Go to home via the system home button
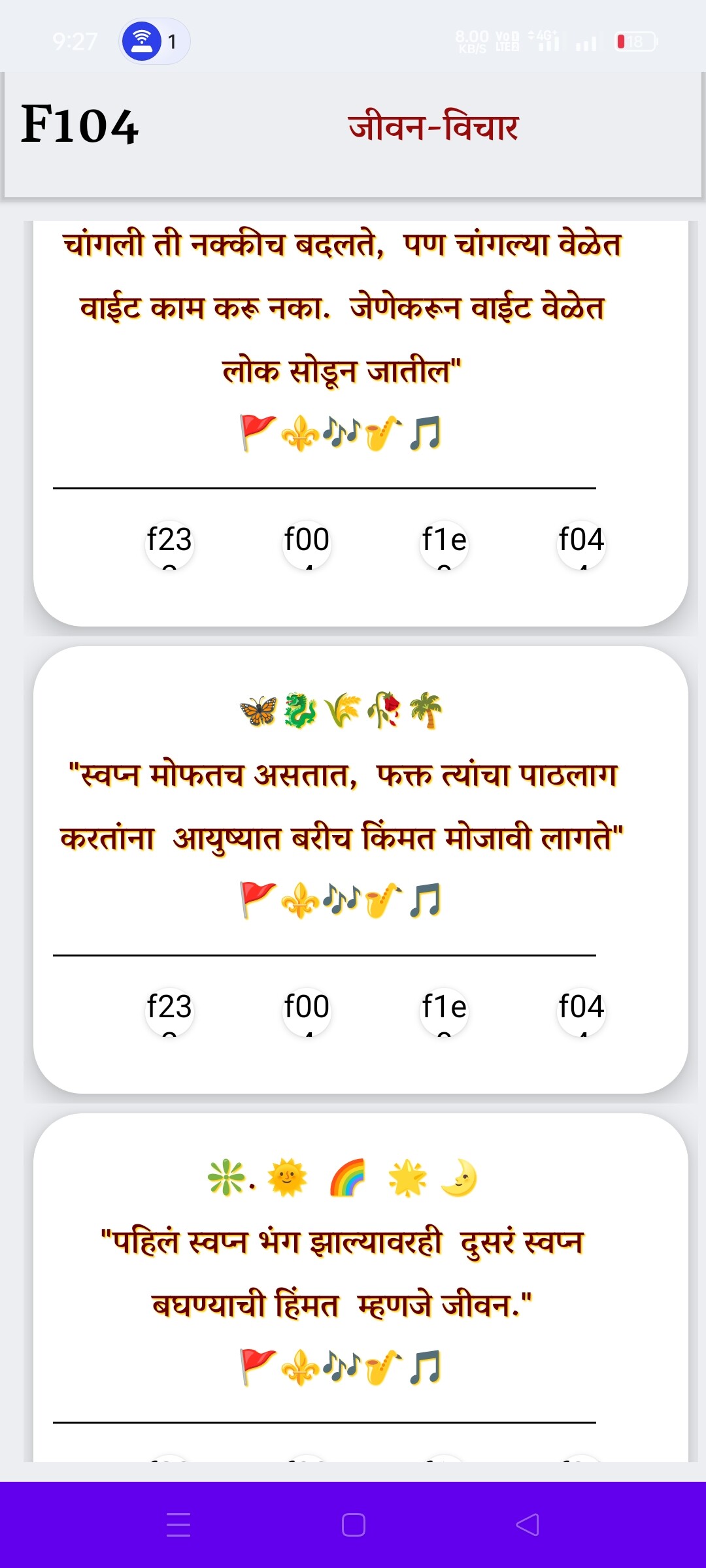Image resolution: width=706 pixels, height=1568 pixels. [x=353, y=1524]
